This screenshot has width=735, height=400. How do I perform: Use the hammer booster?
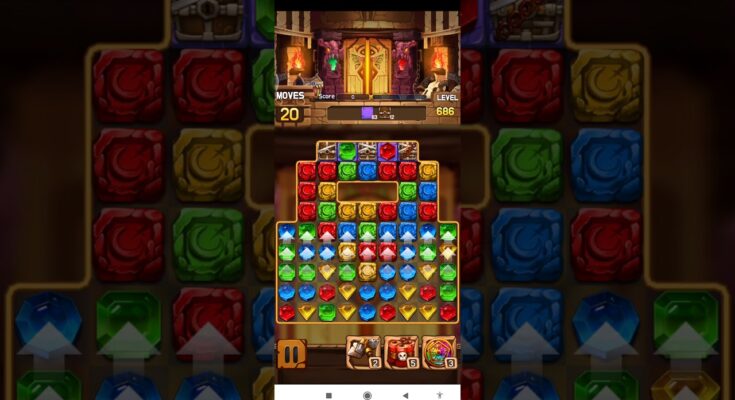363,353
